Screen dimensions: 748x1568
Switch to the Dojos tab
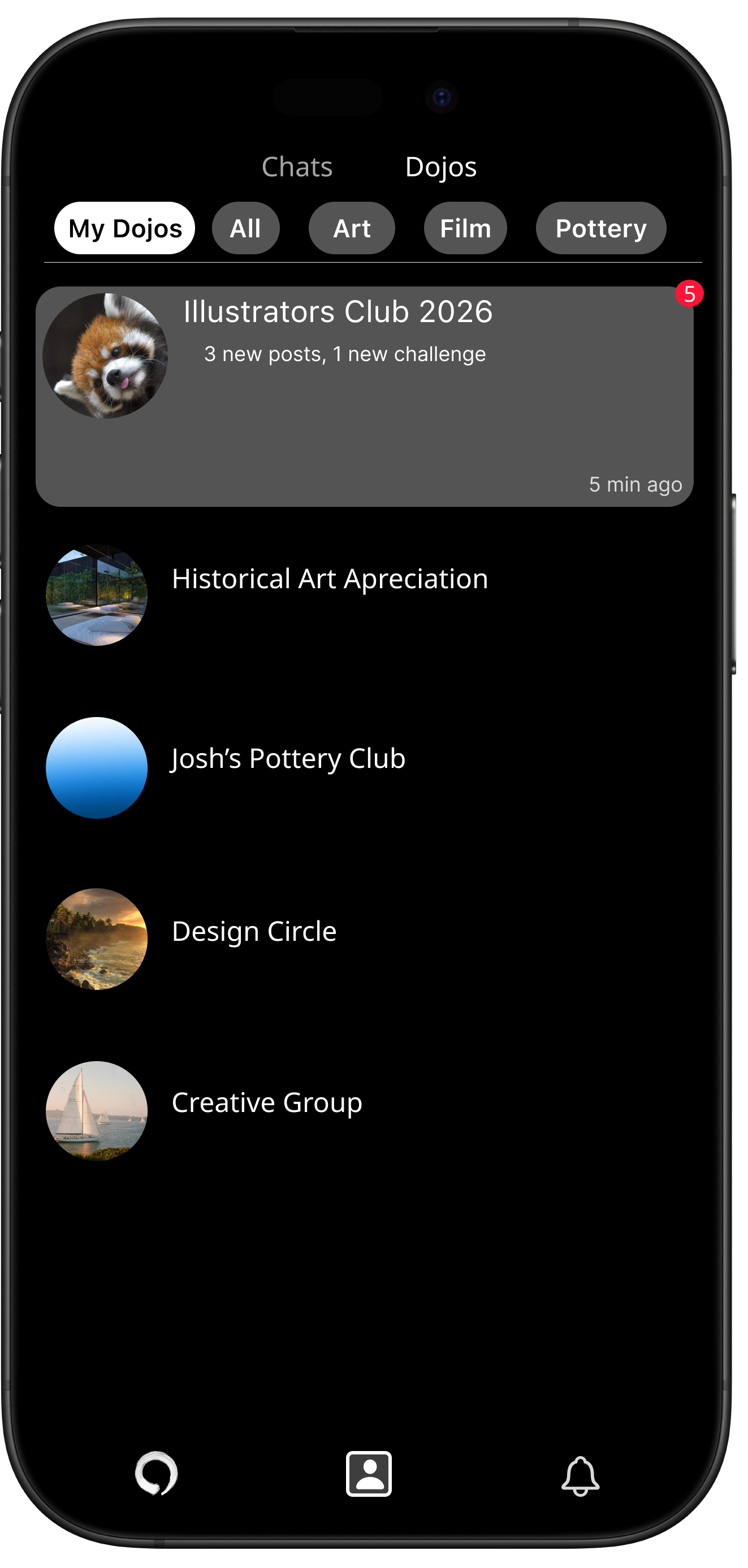pyautogui.click(x=442, y=166)
